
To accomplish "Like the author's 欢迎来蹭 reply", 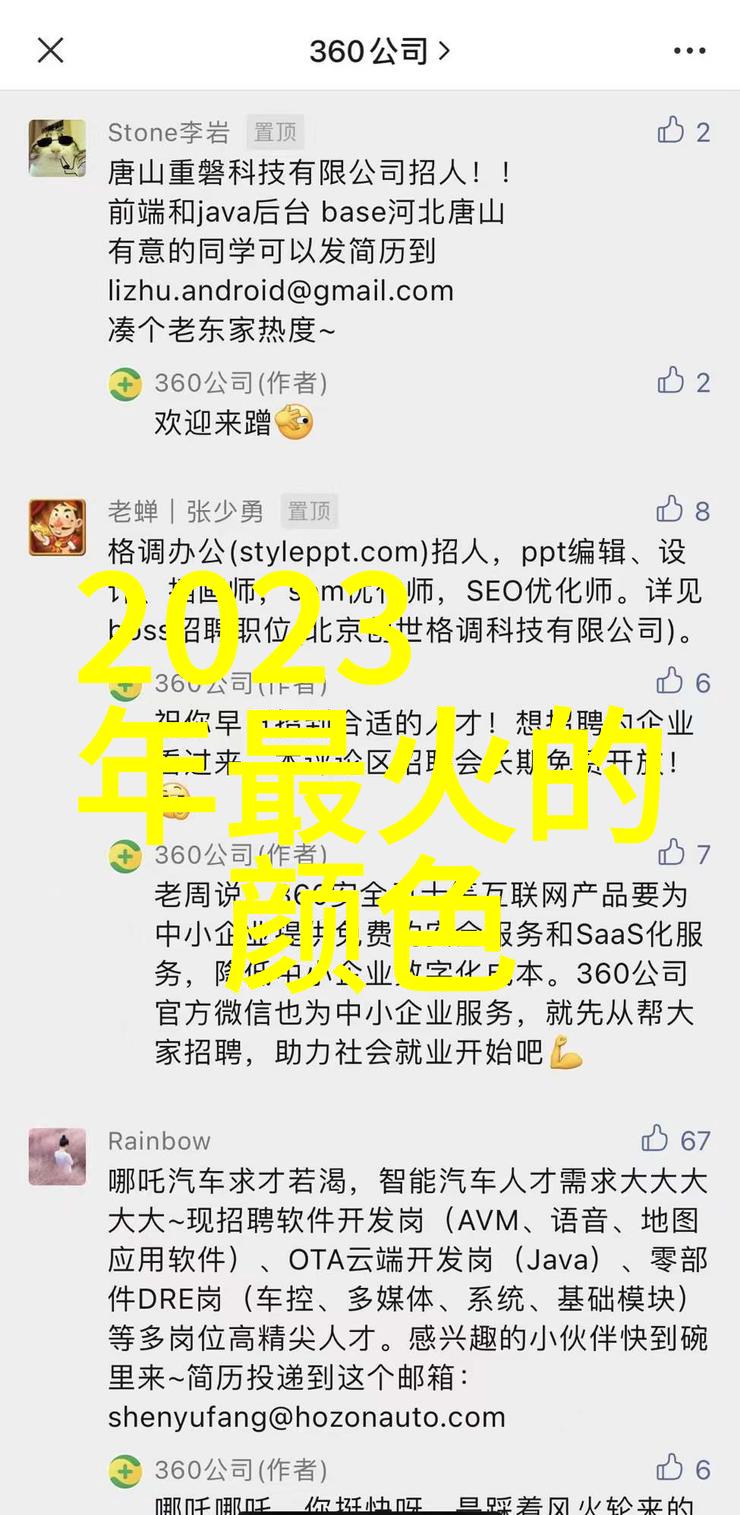I will tap(671, 381).
